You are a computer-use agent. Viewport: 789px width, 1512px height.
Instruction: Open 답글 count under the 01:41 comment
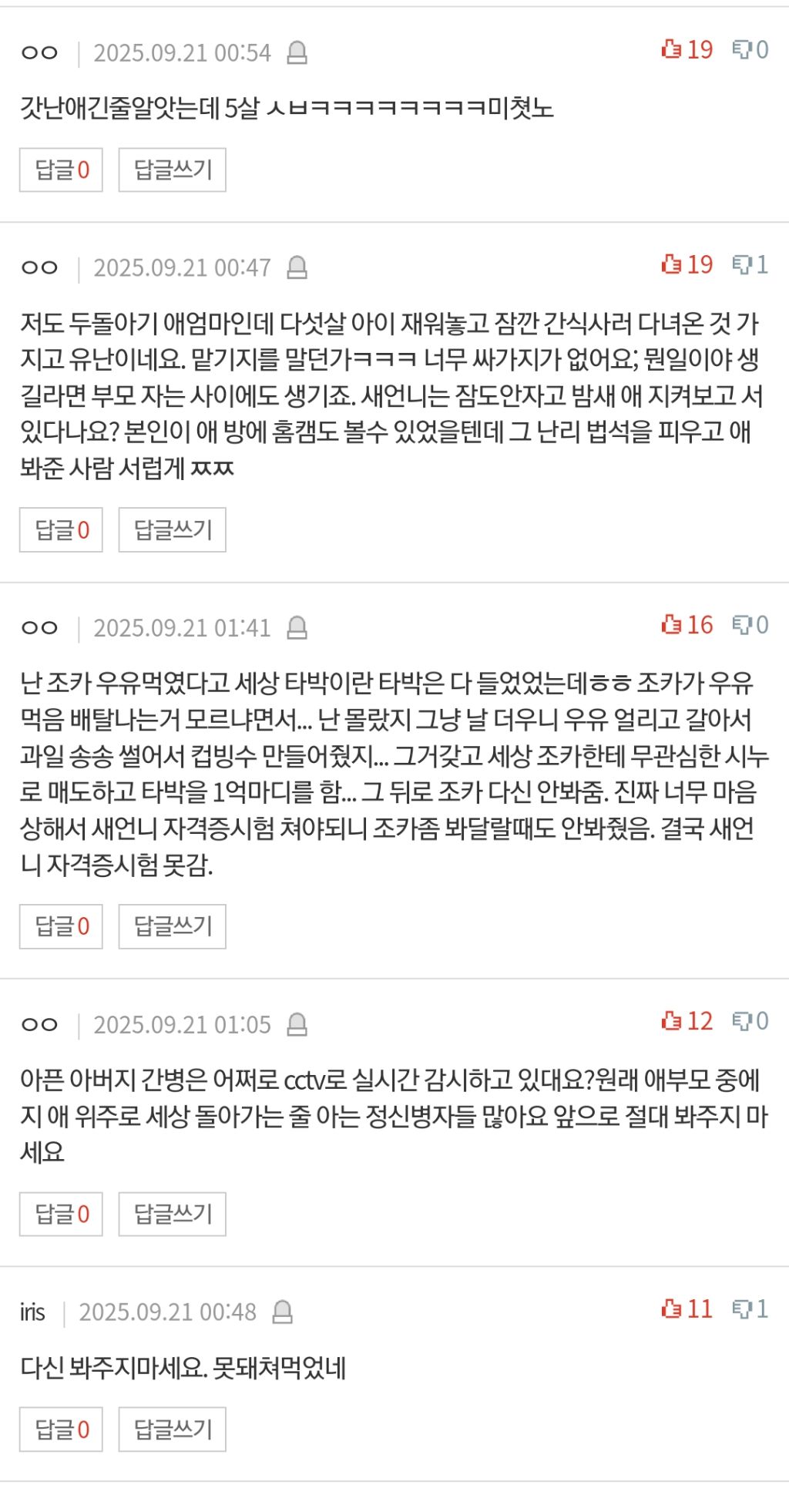pyautogui.click(x=61, y=926)
